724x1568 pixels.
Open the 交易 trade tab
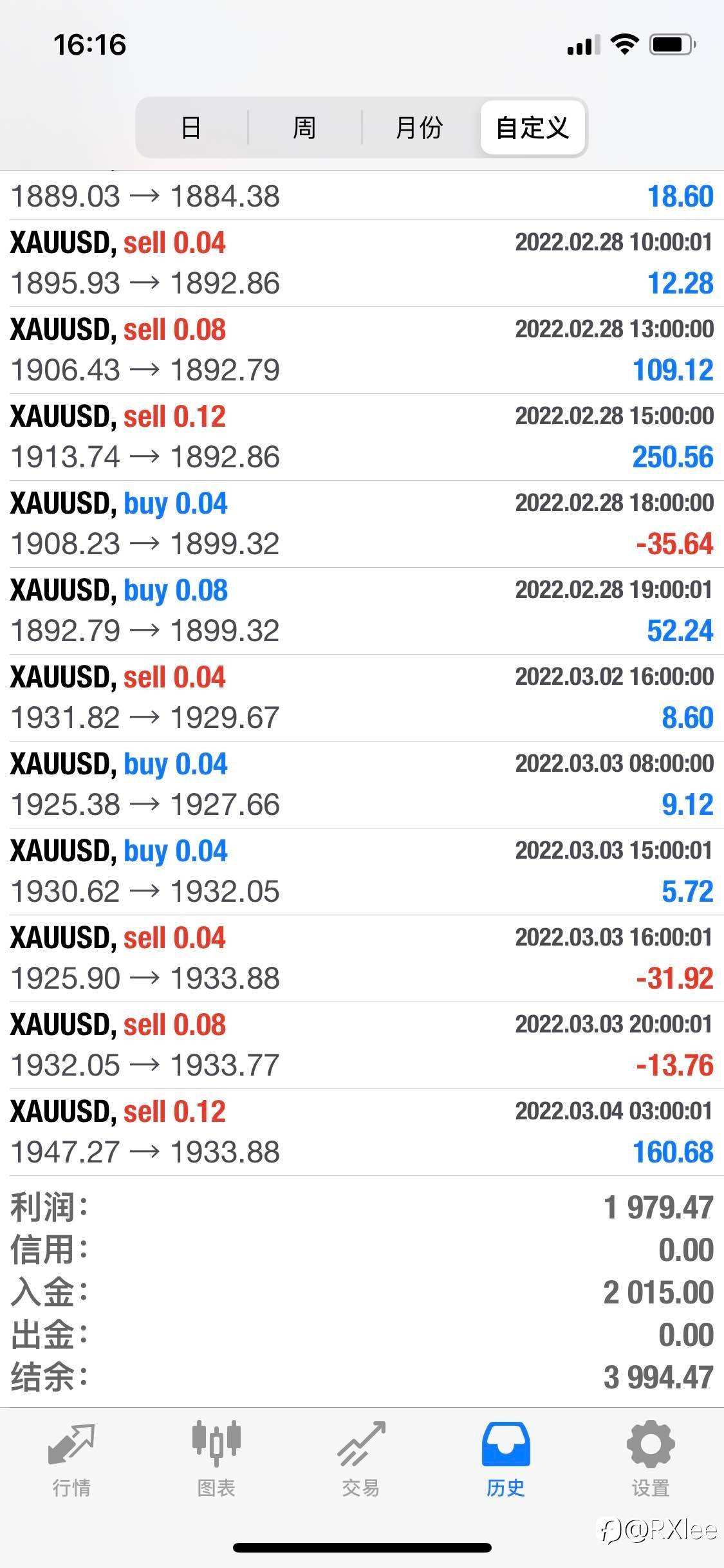tap(361, 1460)
